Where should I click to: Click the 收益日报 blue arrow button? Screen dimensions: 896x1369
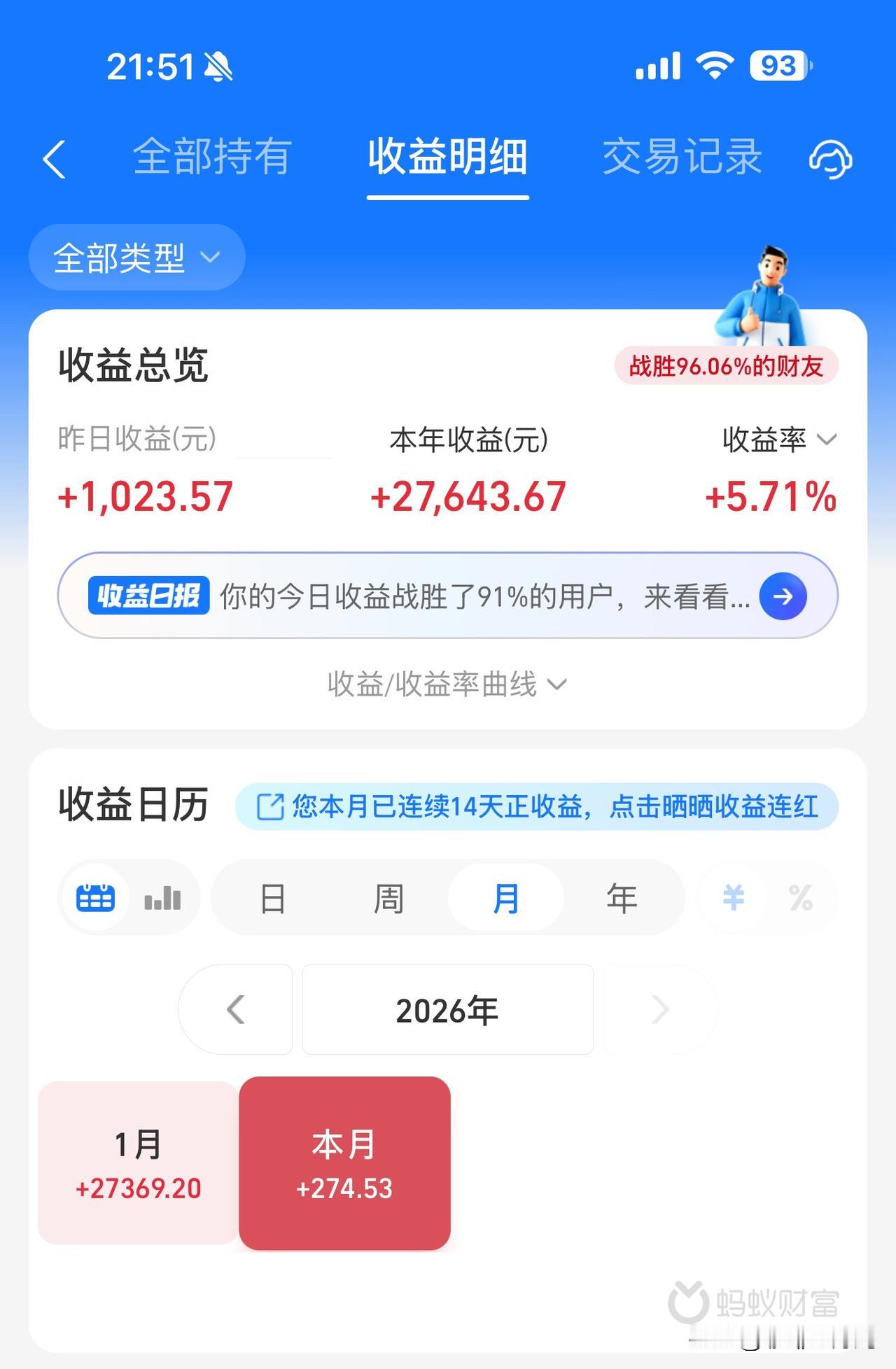[x=784, y=596]
